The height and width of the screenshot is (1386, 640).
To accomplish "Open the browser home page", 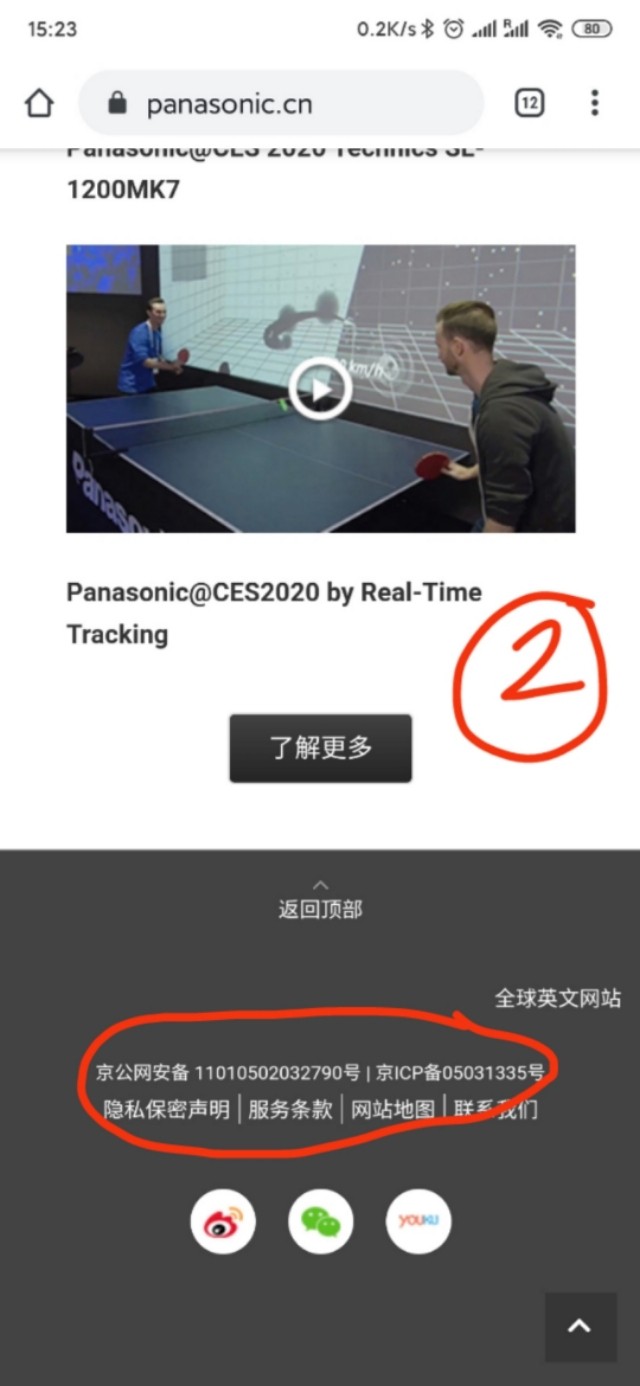I will (39, 103).
